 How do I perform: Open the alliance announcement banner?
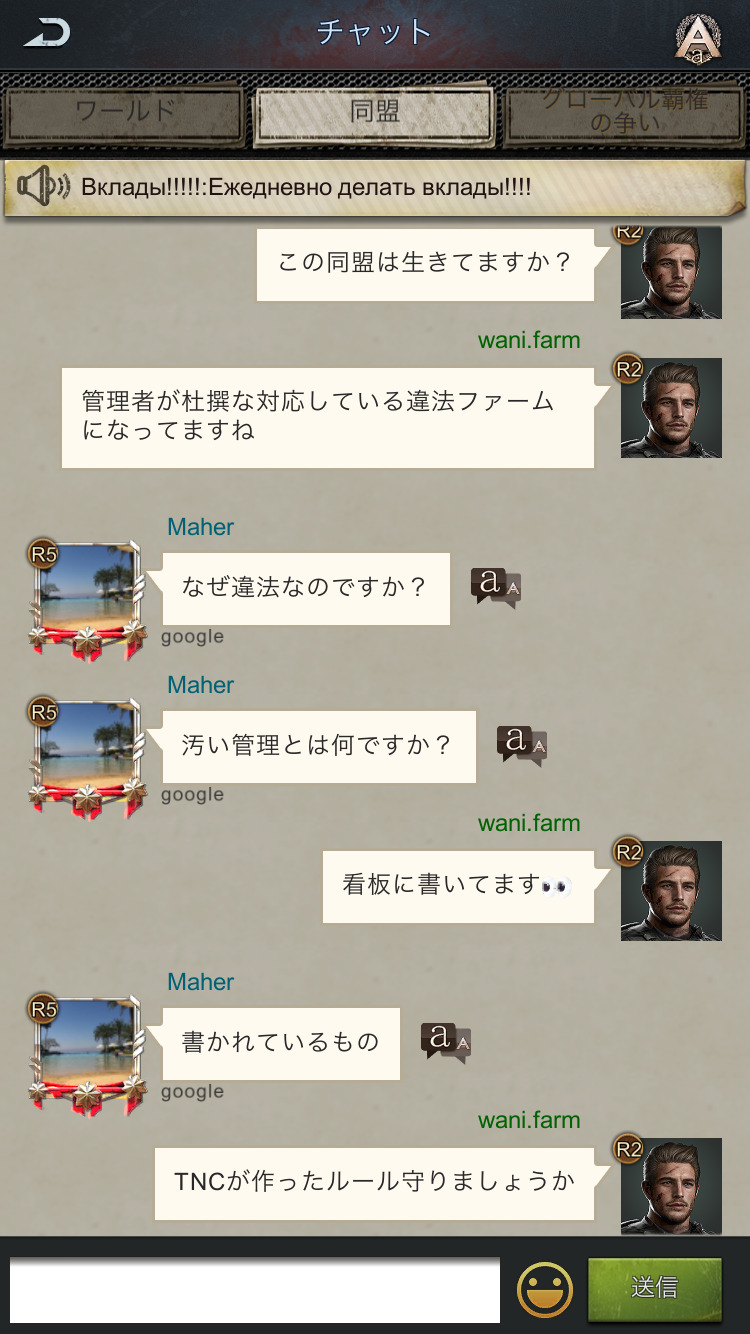coord(375,188)
